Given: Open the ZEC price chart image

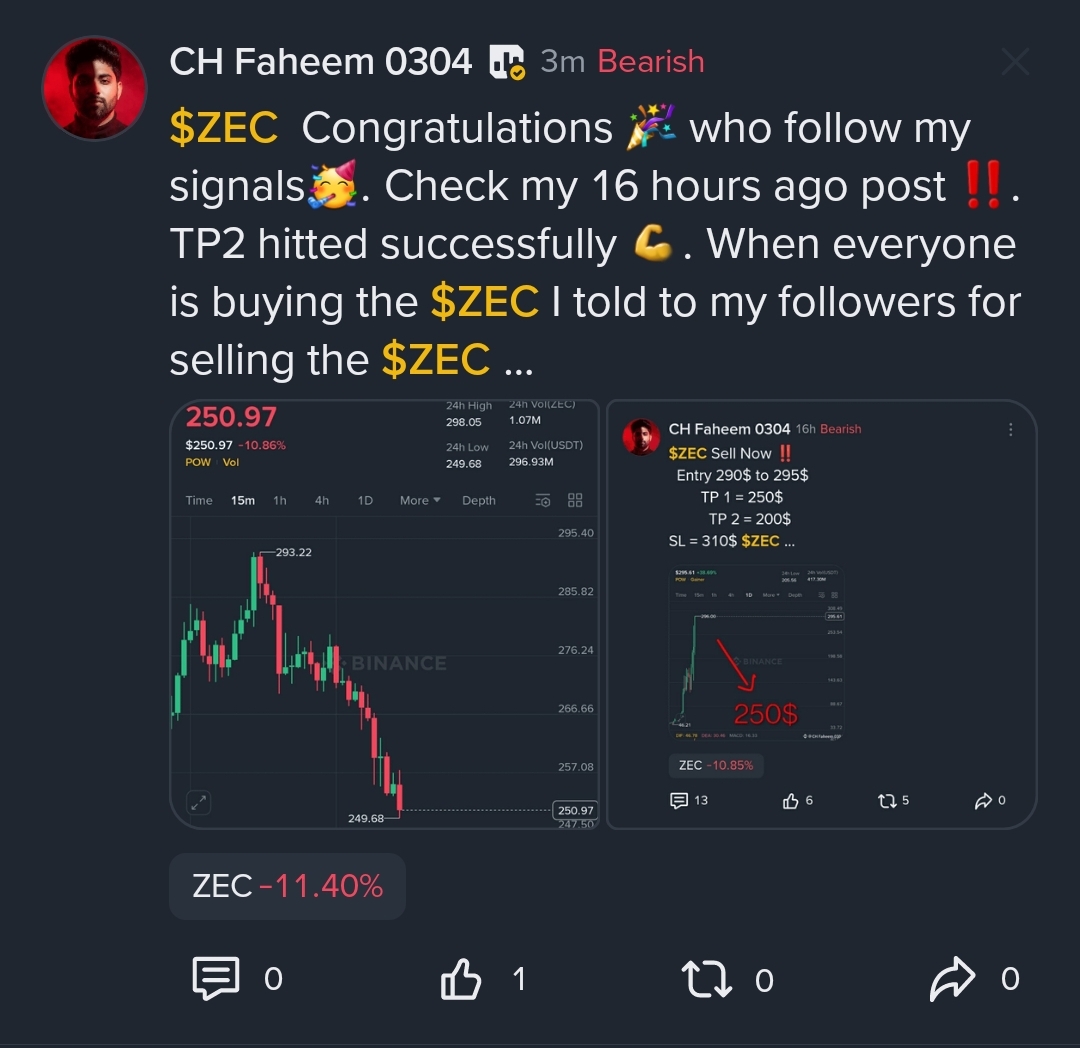Looking at the screenshot, I should pos(384,614).
